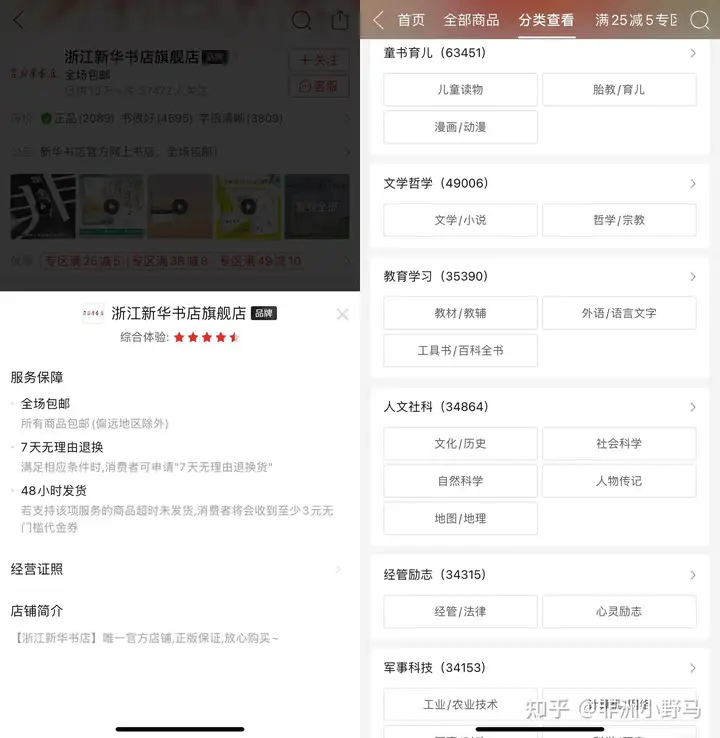The height and width of the screenshot is (738, 720).
Task: Browse the 哲学/宗教 category
Action: (619, 220)
